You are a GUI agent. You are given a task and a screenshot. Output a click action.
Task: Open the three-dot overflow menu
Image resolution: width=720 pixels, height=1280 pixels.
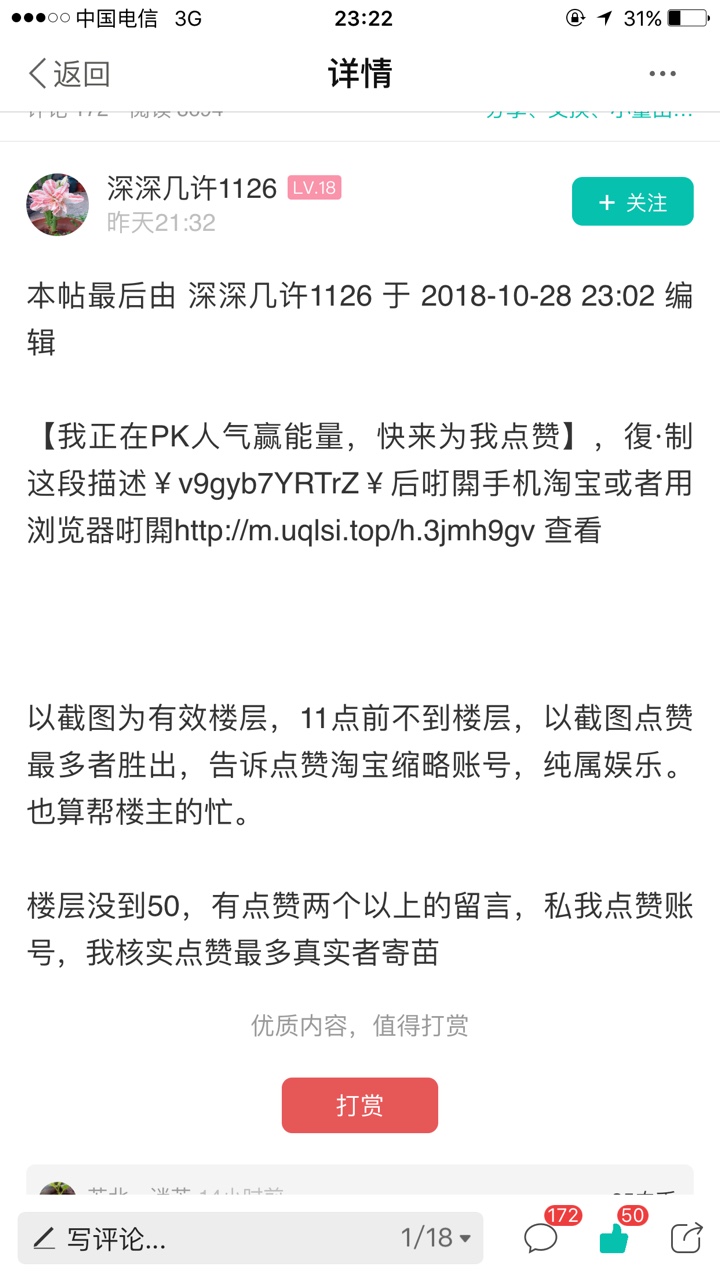point(663,74)
